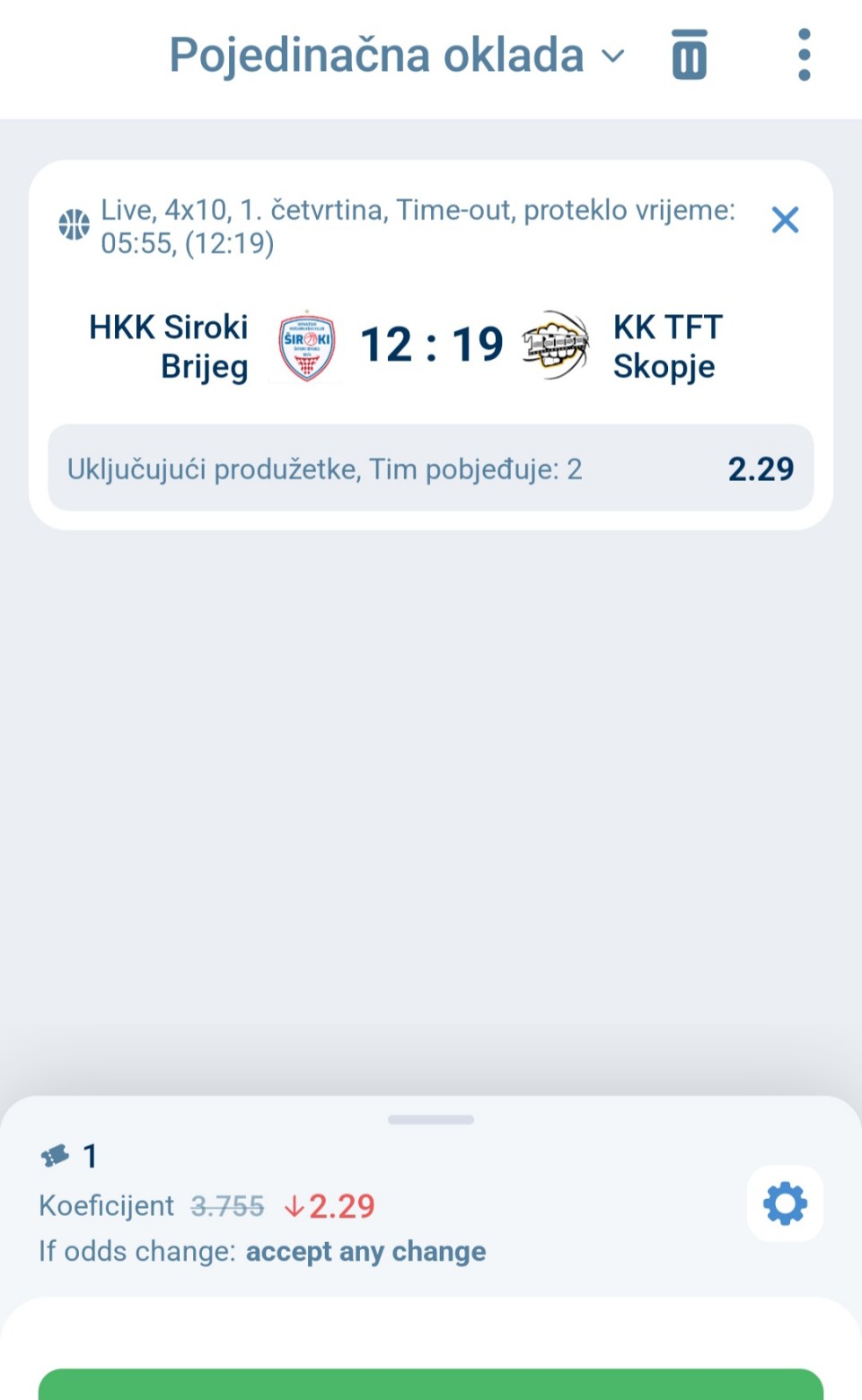The image size is (862, 1400).
Task: Open odds change settings gear
Action: (785, 1203)
